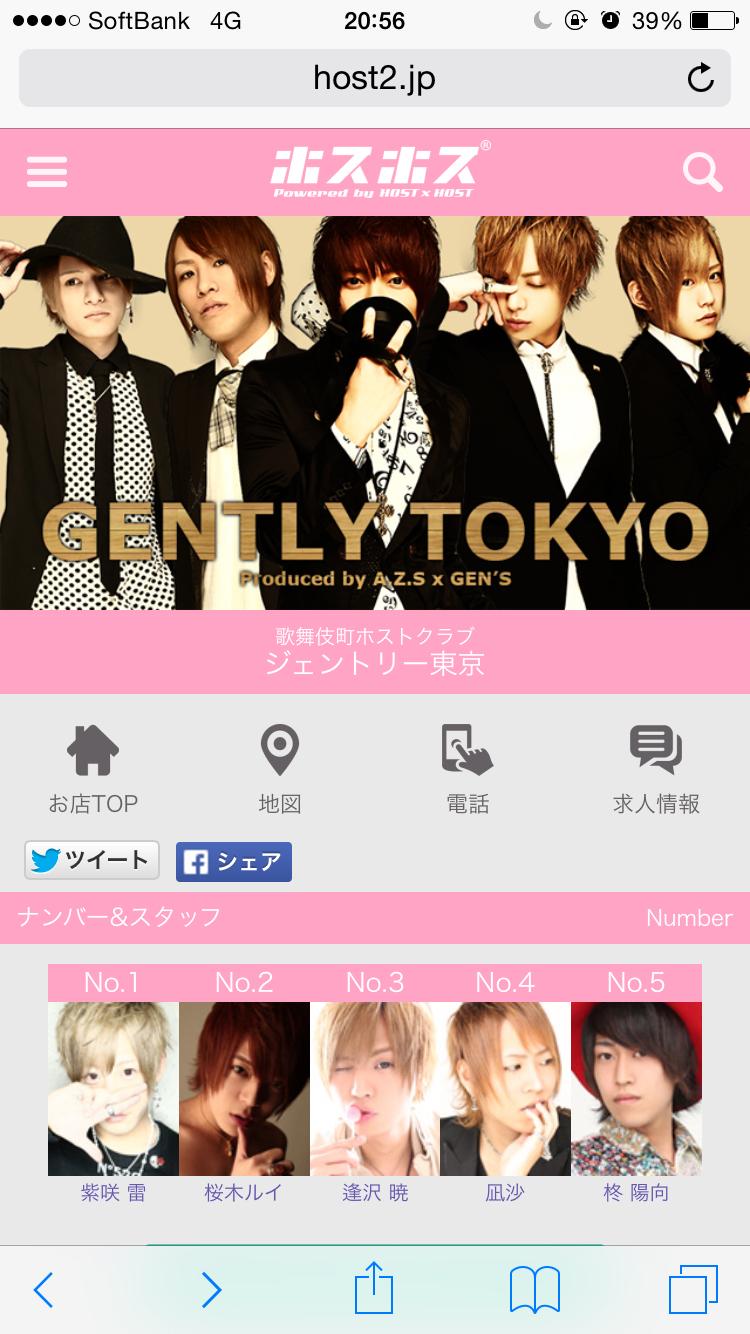This screenshot has width=750, height=1334.
Task: Open No.4 凪沙 profile
Action: [x=505, y=1088]
